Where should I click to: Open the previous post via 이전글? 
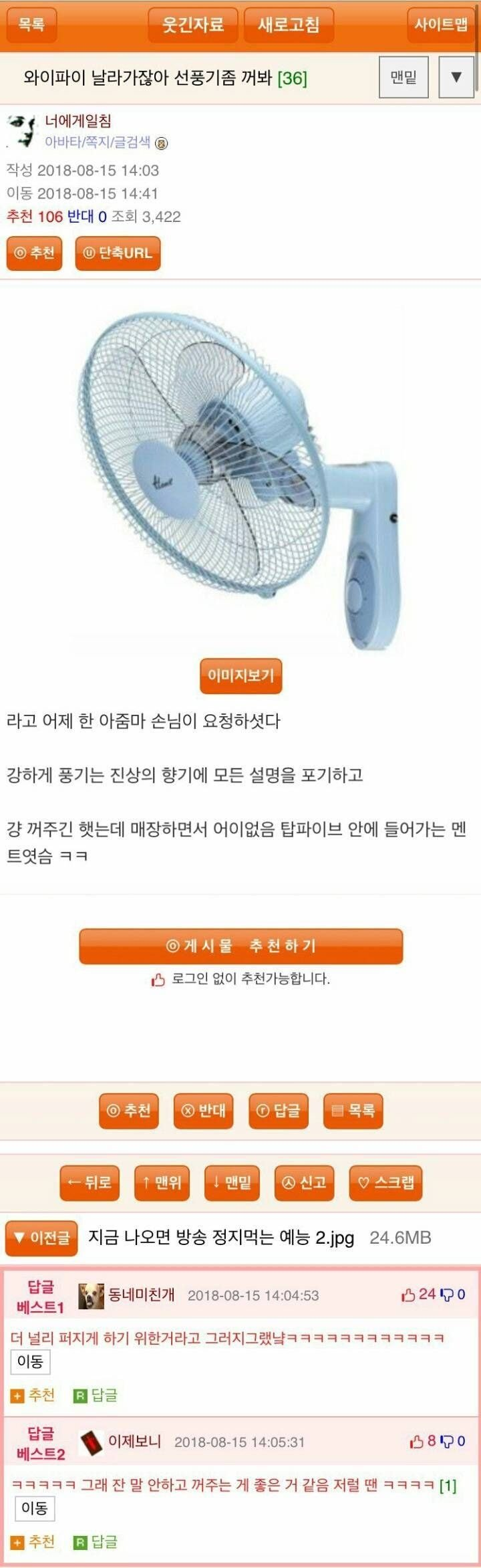coord(41,1238)
